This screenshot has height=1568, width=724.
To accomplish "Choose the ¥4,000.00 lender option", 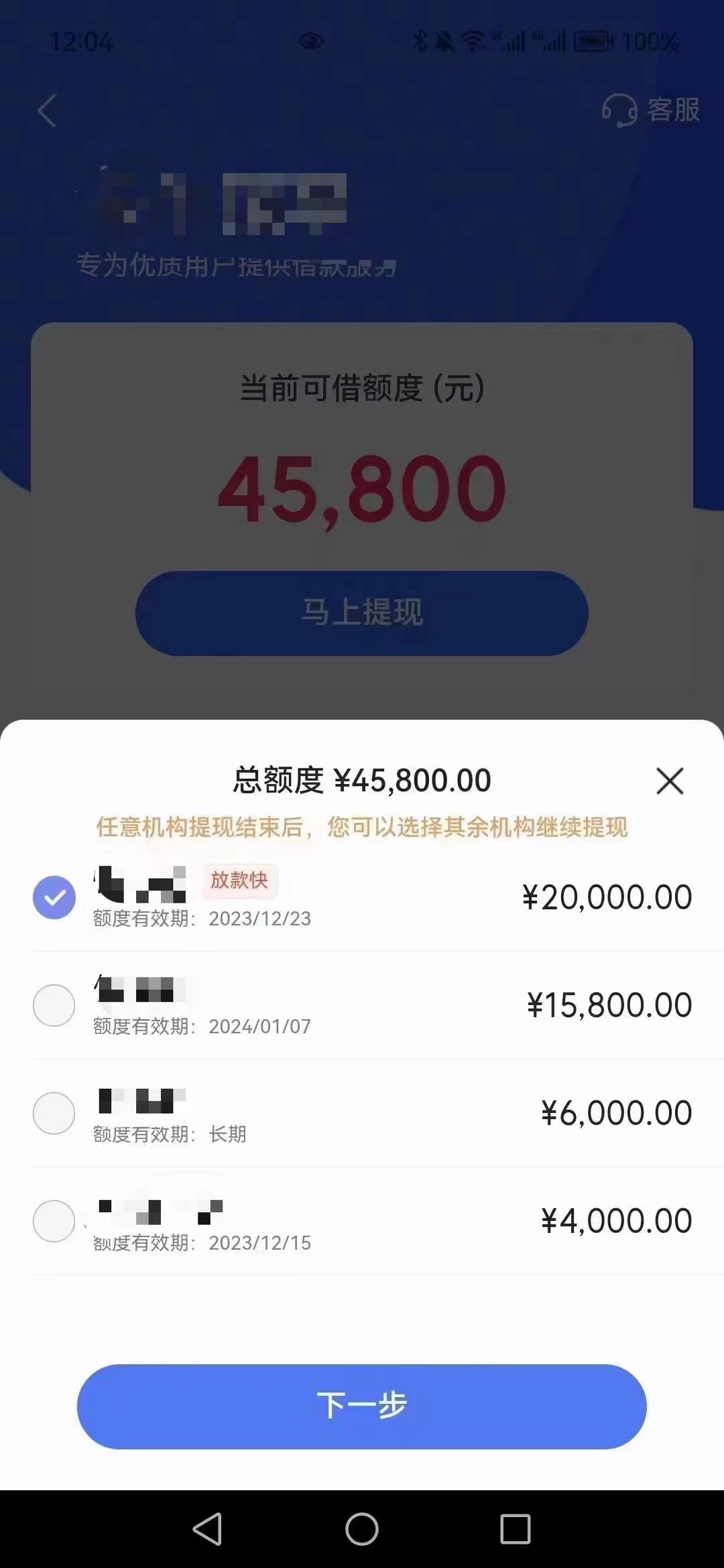I will tap(362, 1221).
